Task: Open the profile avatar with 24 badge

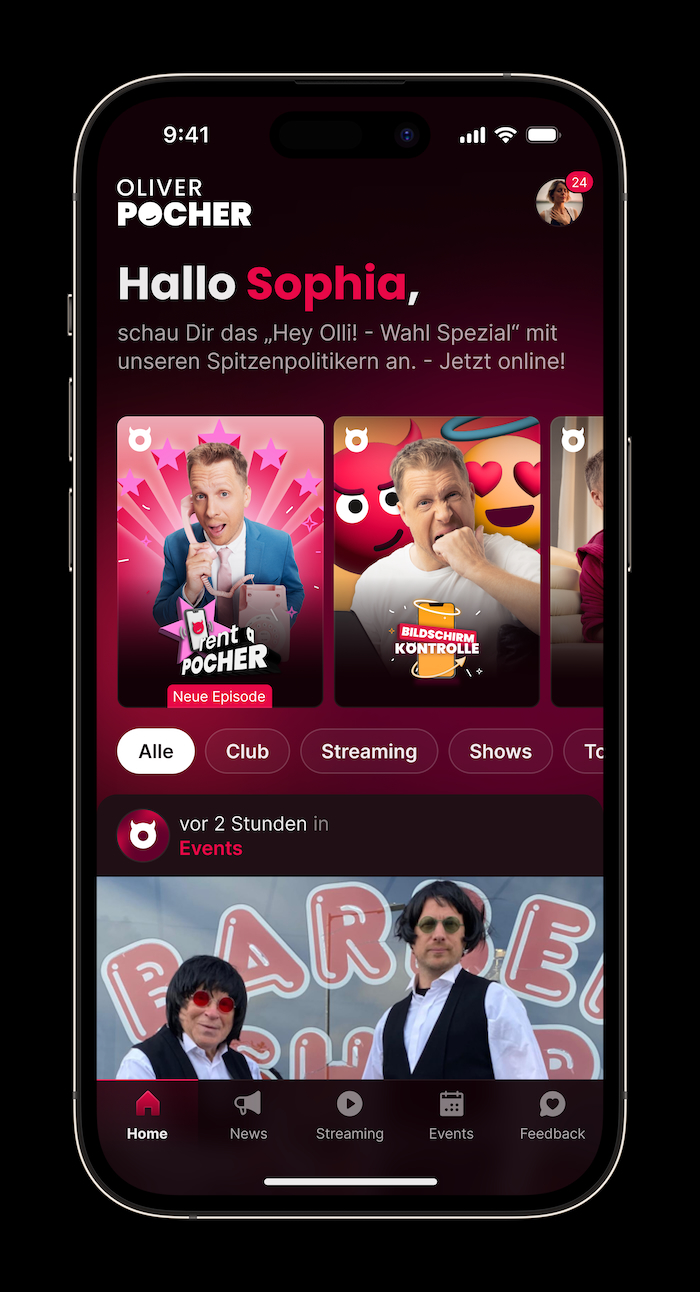Action: point(559,203)
